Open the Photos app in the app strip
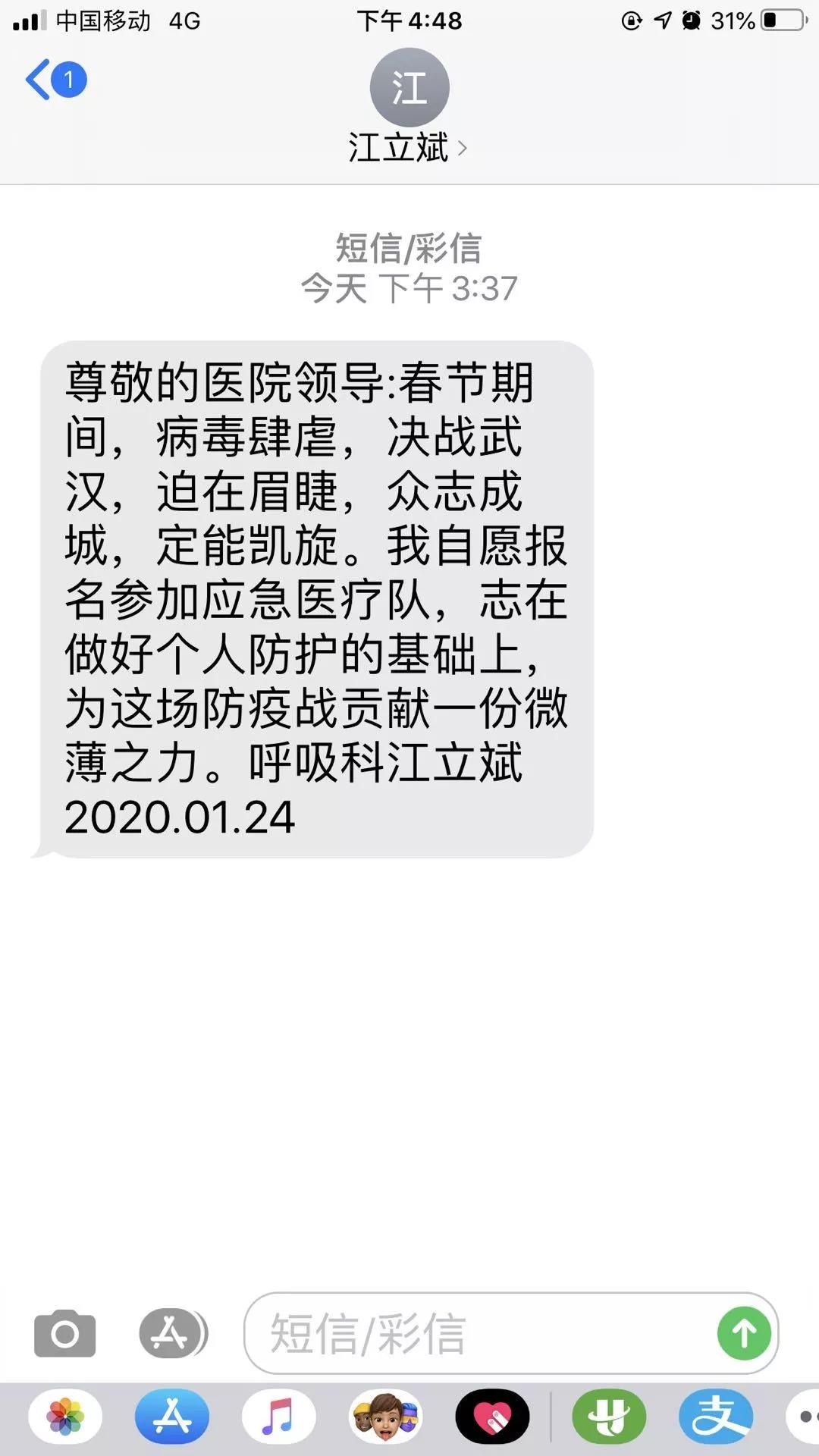 [65, 1417]
